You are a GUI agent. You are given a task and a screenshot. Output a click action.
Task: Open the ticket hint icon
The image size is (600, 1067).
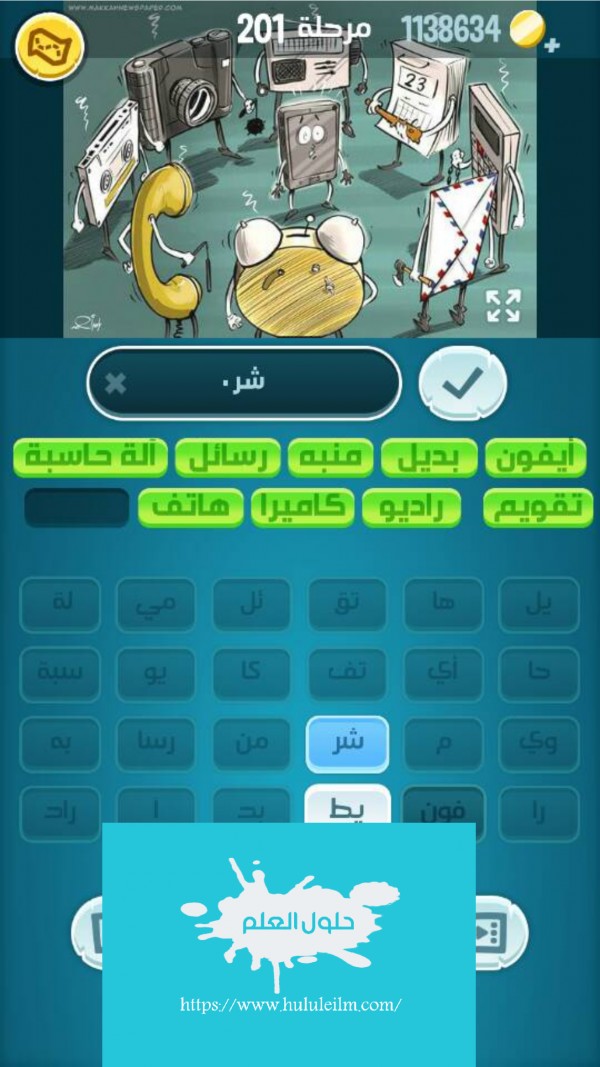(49, 45)
